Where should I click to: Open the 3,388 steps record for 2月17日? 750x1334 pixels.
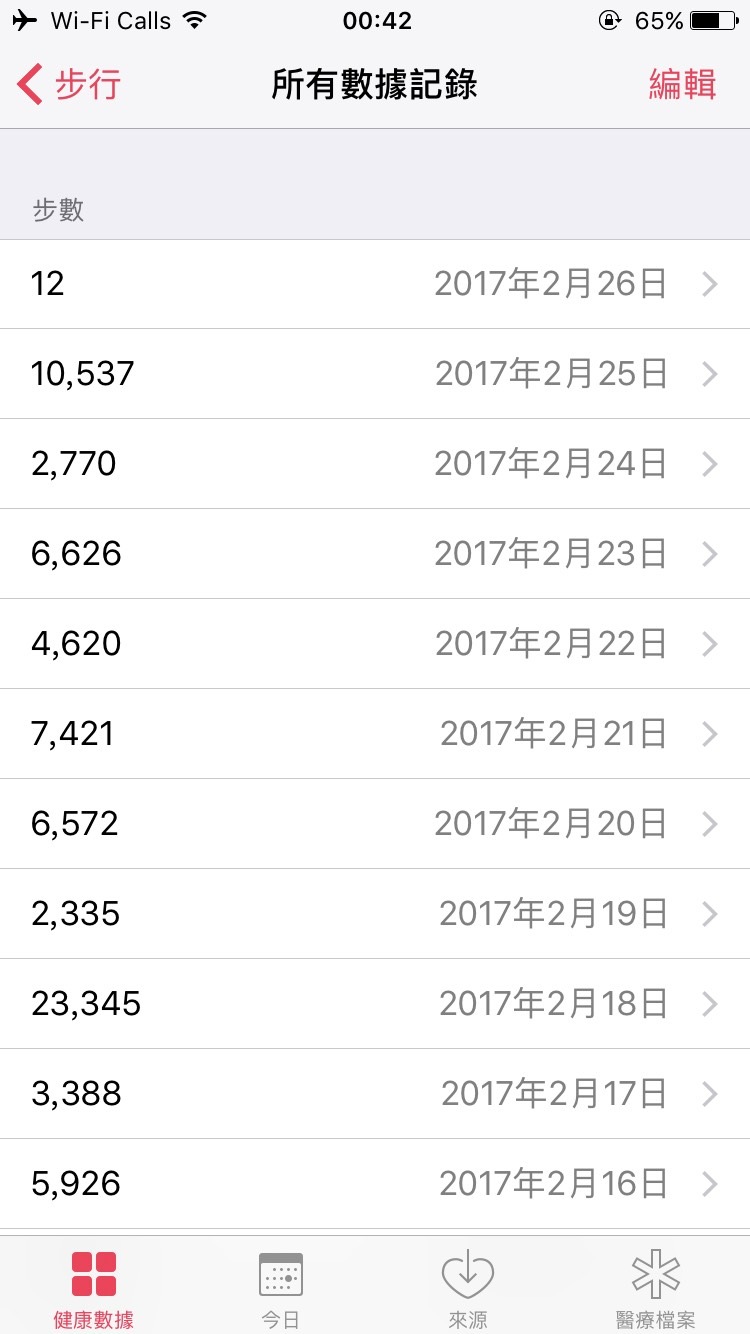pos(375,1094)
